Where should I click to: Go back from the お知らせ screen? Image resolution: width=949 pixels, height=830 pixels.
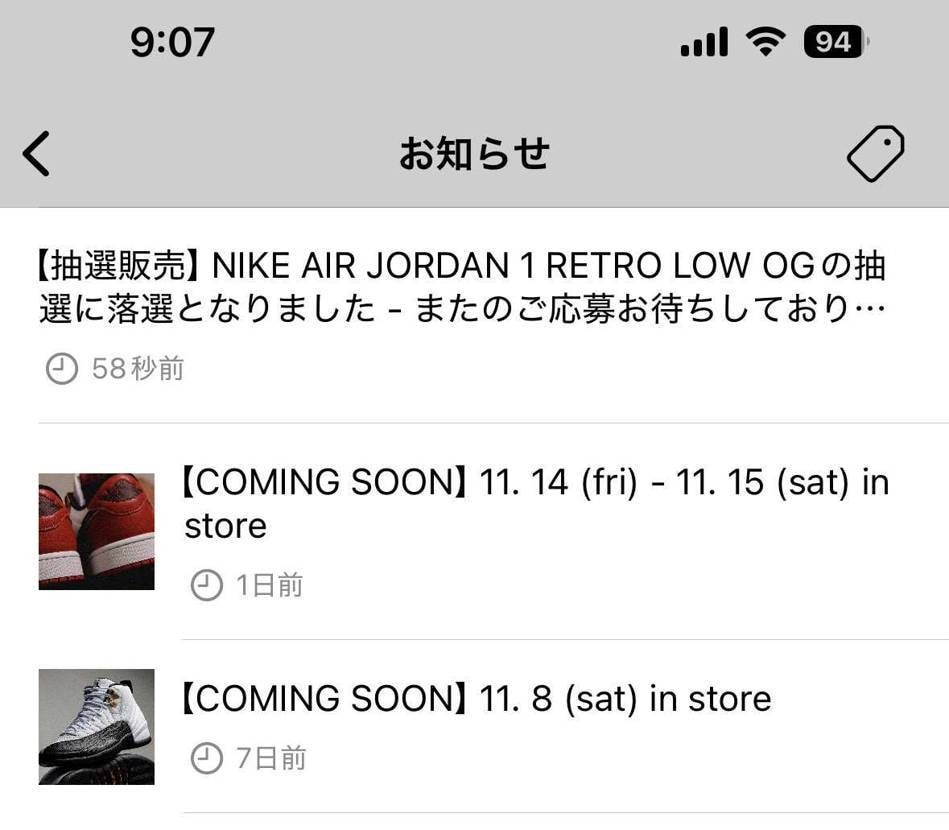coord(37,154)
